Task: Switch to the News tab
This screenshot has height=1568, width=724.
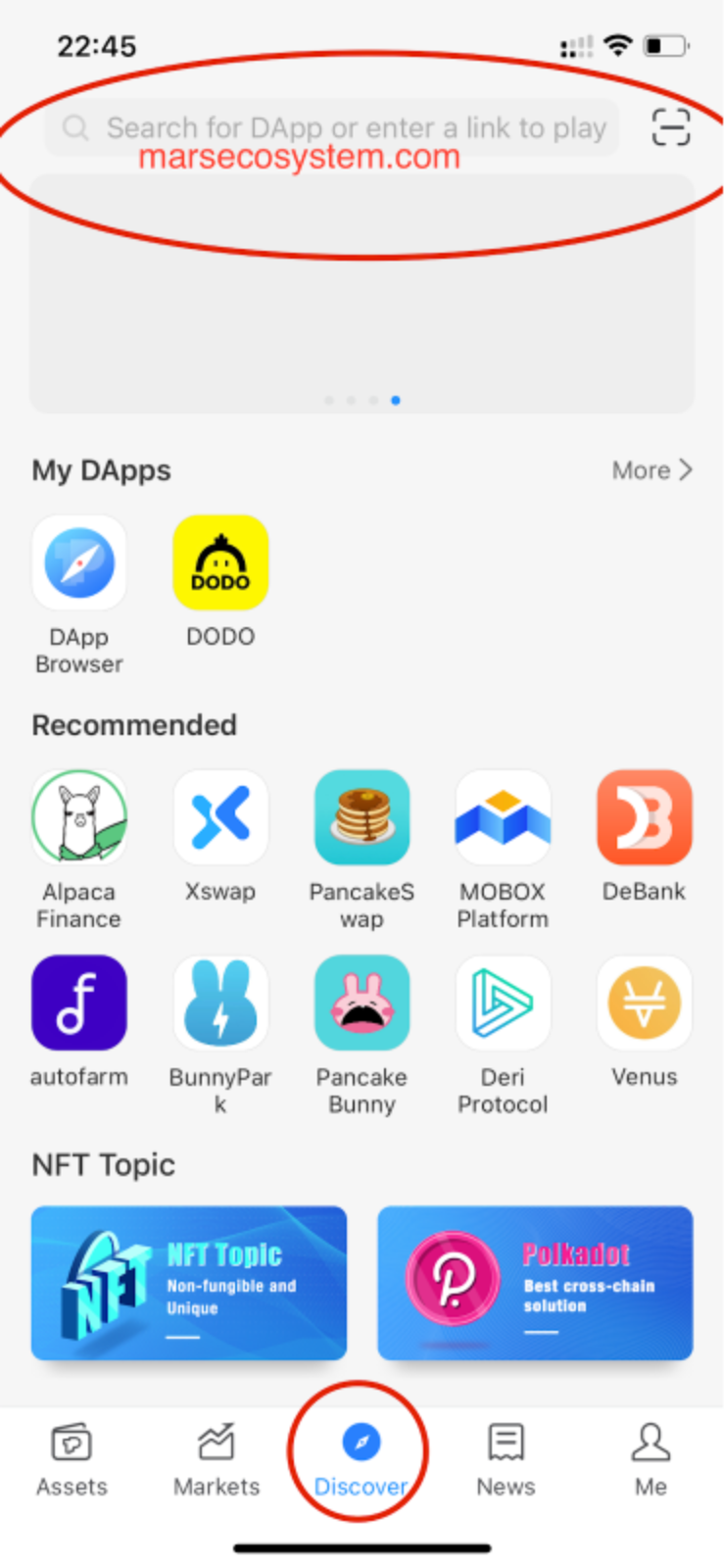Action: pyautogui.click(x=506, y=1460)
